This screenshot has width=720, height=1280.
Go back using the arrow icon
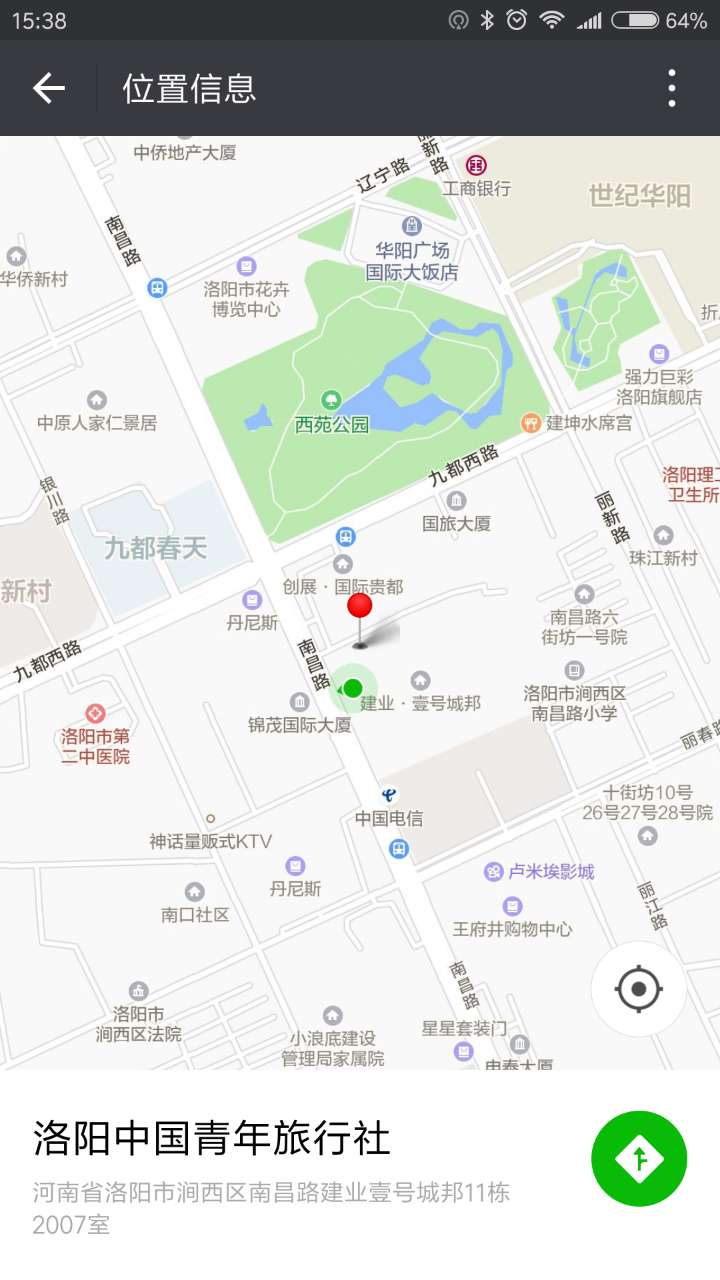tap(48, 88)
